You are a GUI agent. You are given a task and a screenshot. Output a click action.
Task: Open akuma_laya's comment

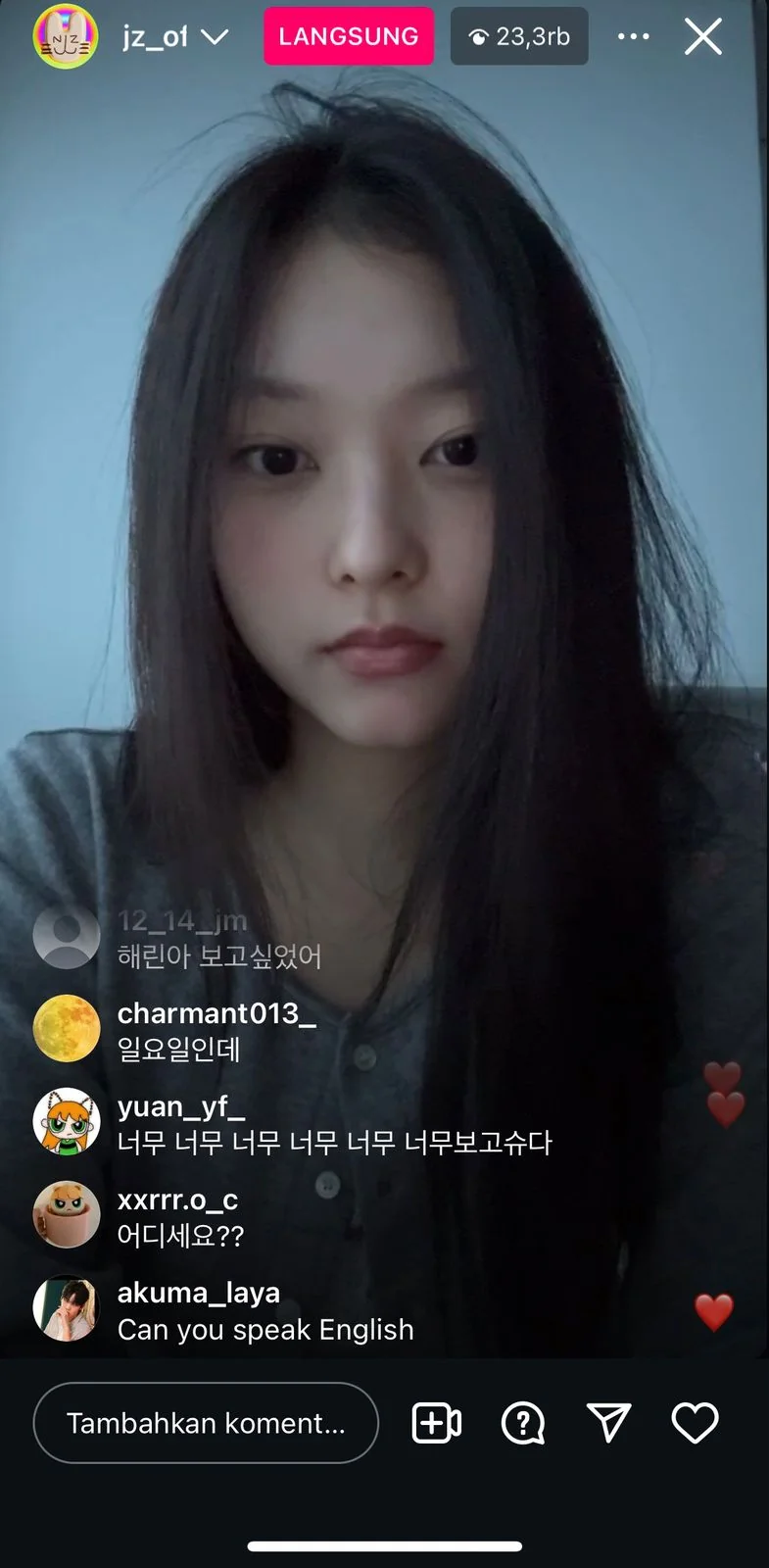click(x=265, y=1311)
